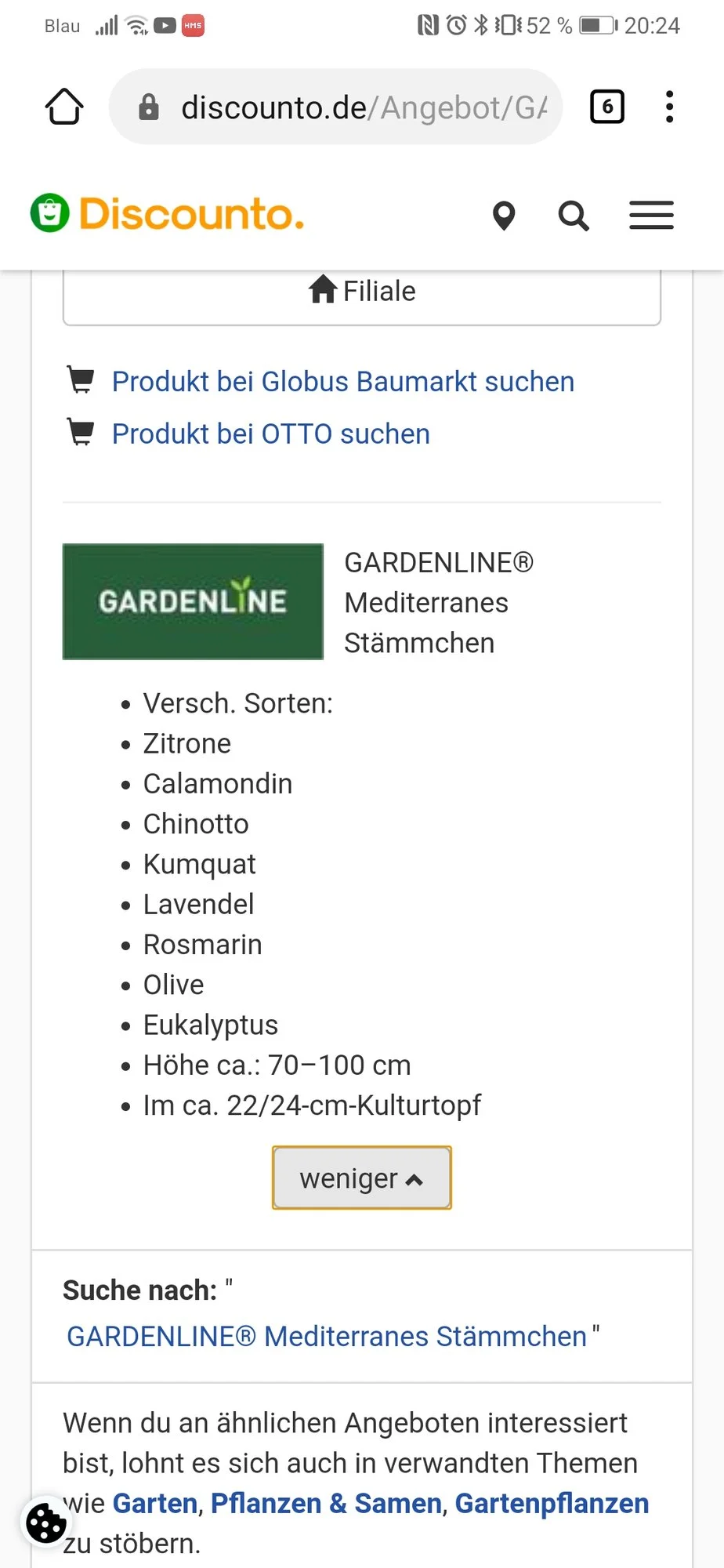
Task: Open the hamburger navigation menu
Action: tap(651, 216)
